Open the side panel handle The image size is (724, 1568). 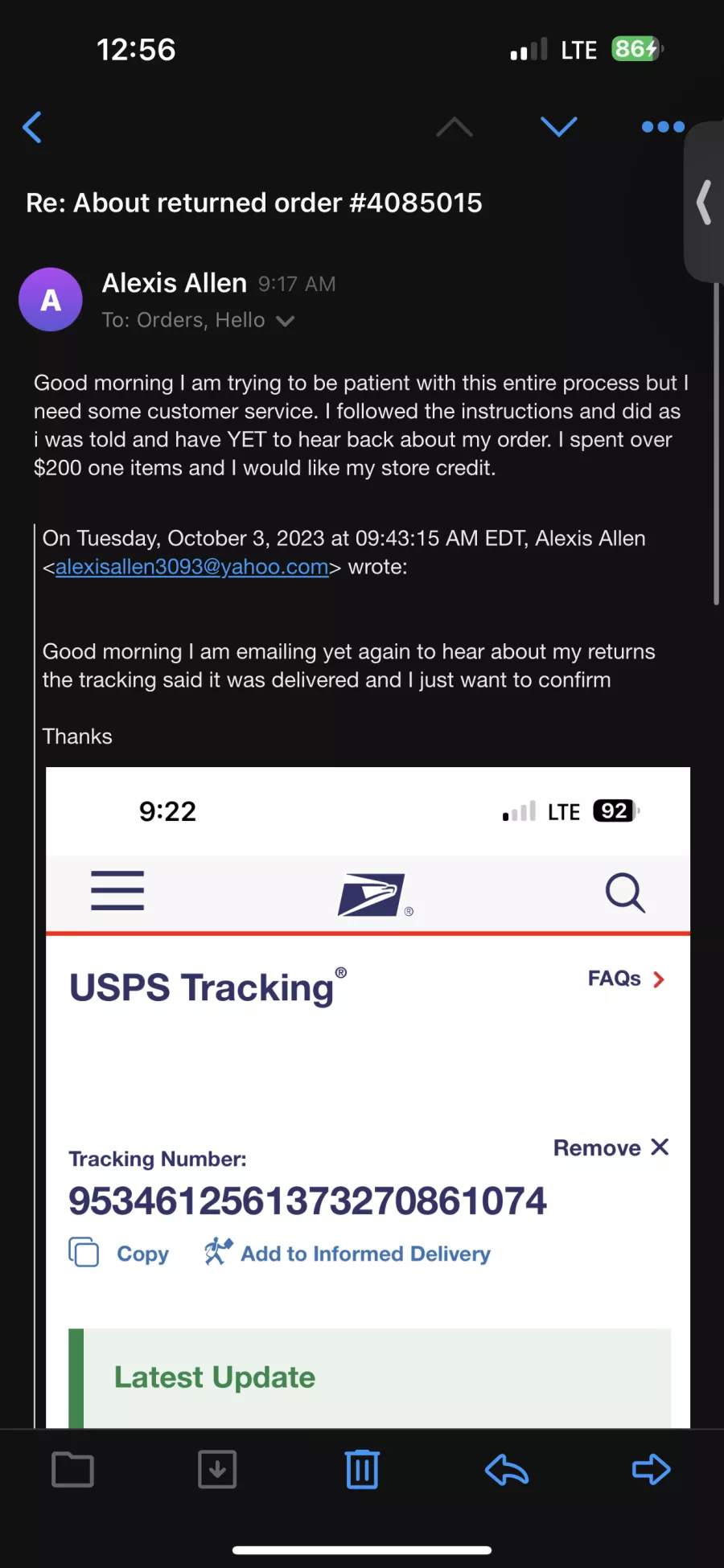pyautogui.click(x=705, y=203)
